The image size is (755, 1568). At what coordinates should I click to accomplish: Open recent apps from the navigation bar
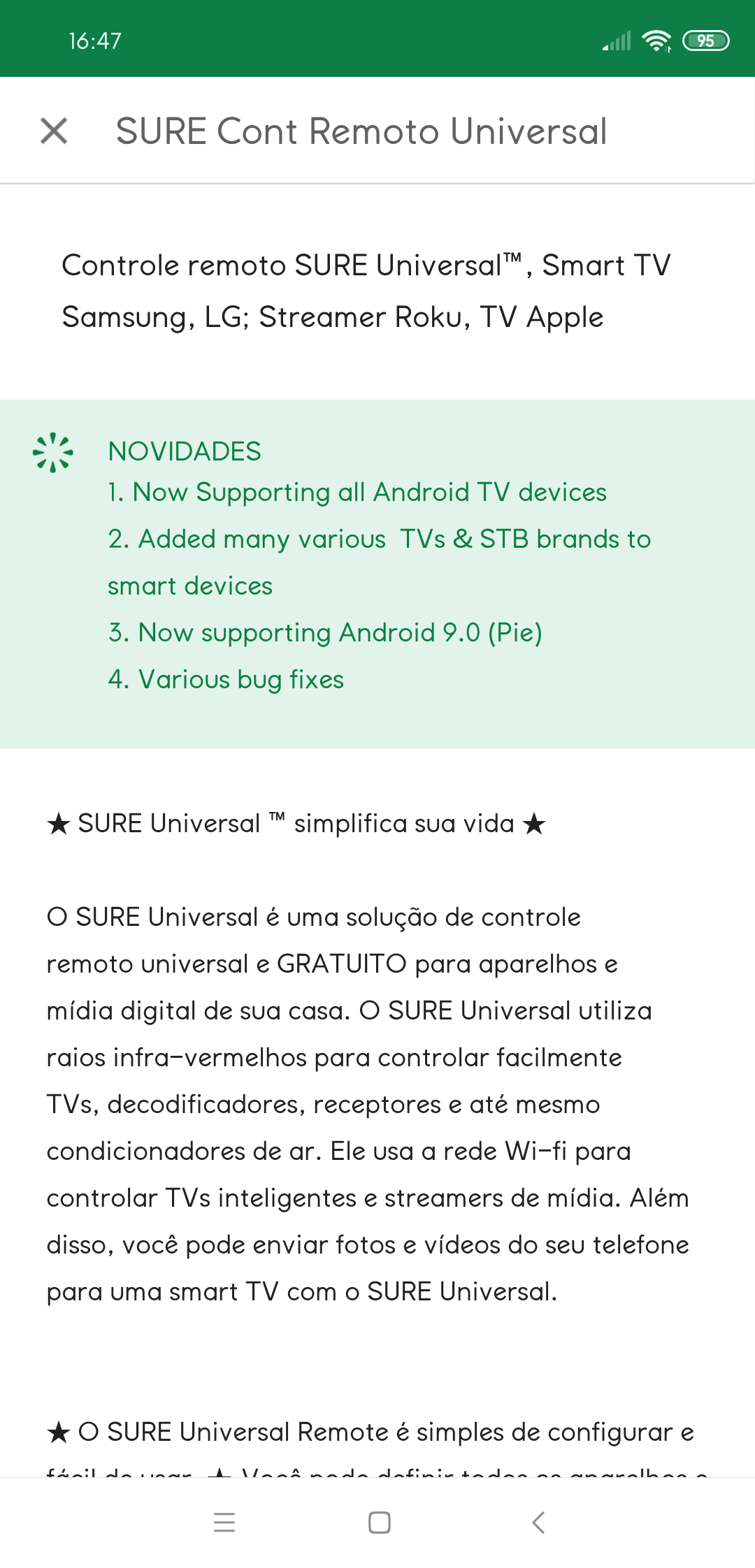pyautogui.click(x=224, y=1522)
